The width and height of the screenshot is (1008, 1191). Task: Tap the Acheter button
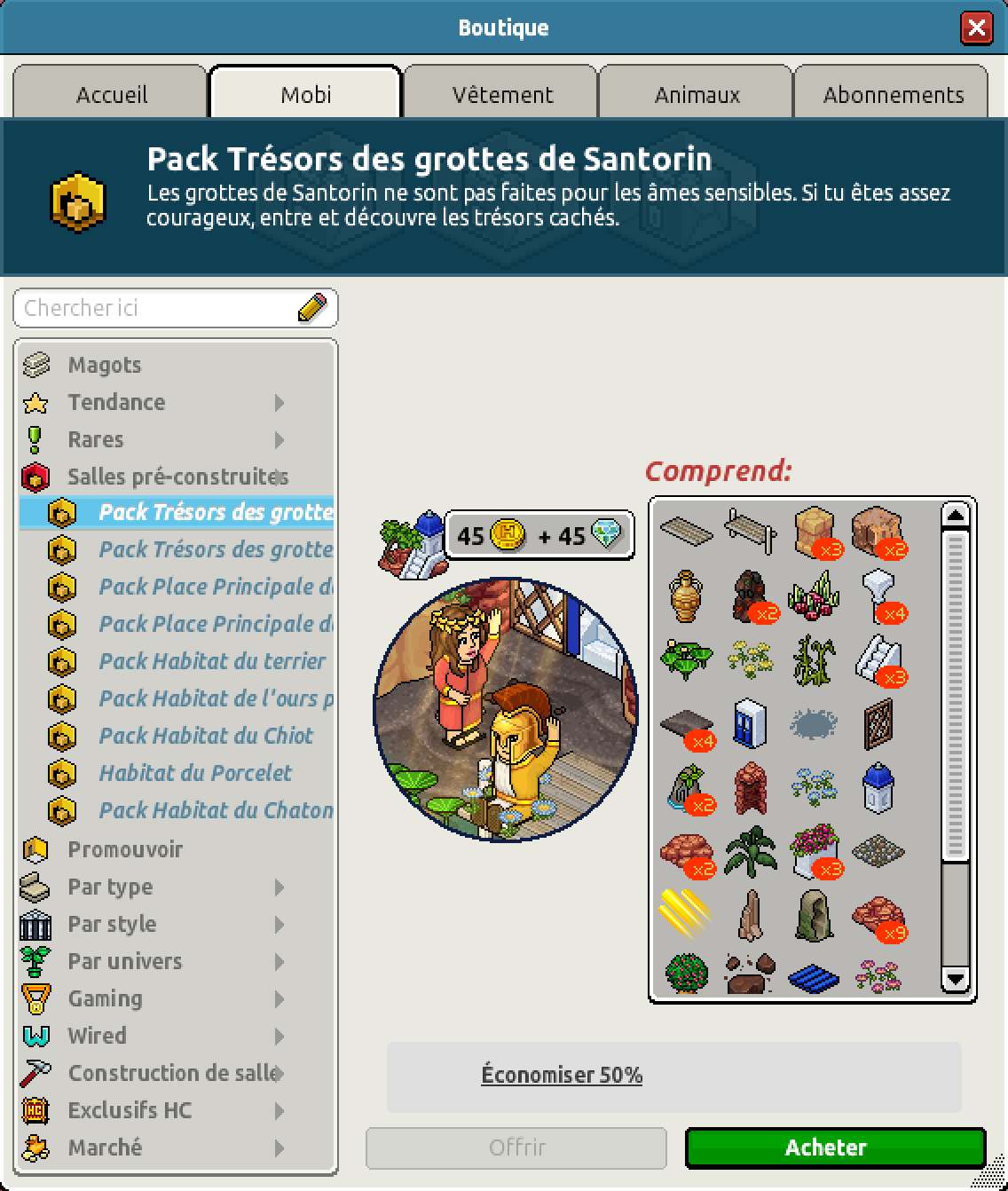pyautogui.click(x=835, y=1148)
